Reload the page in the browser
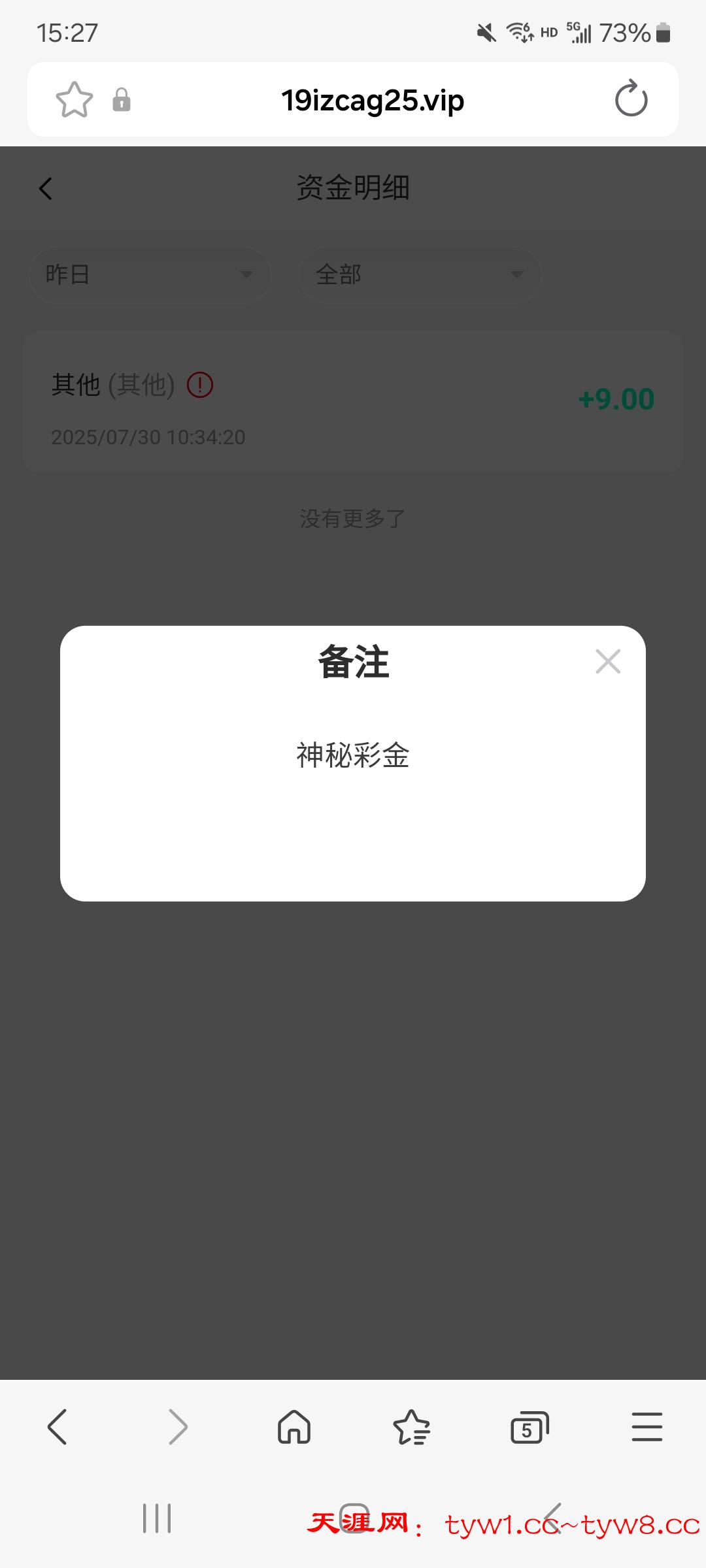Screen dimensions: 706x1568 [631, 99]
